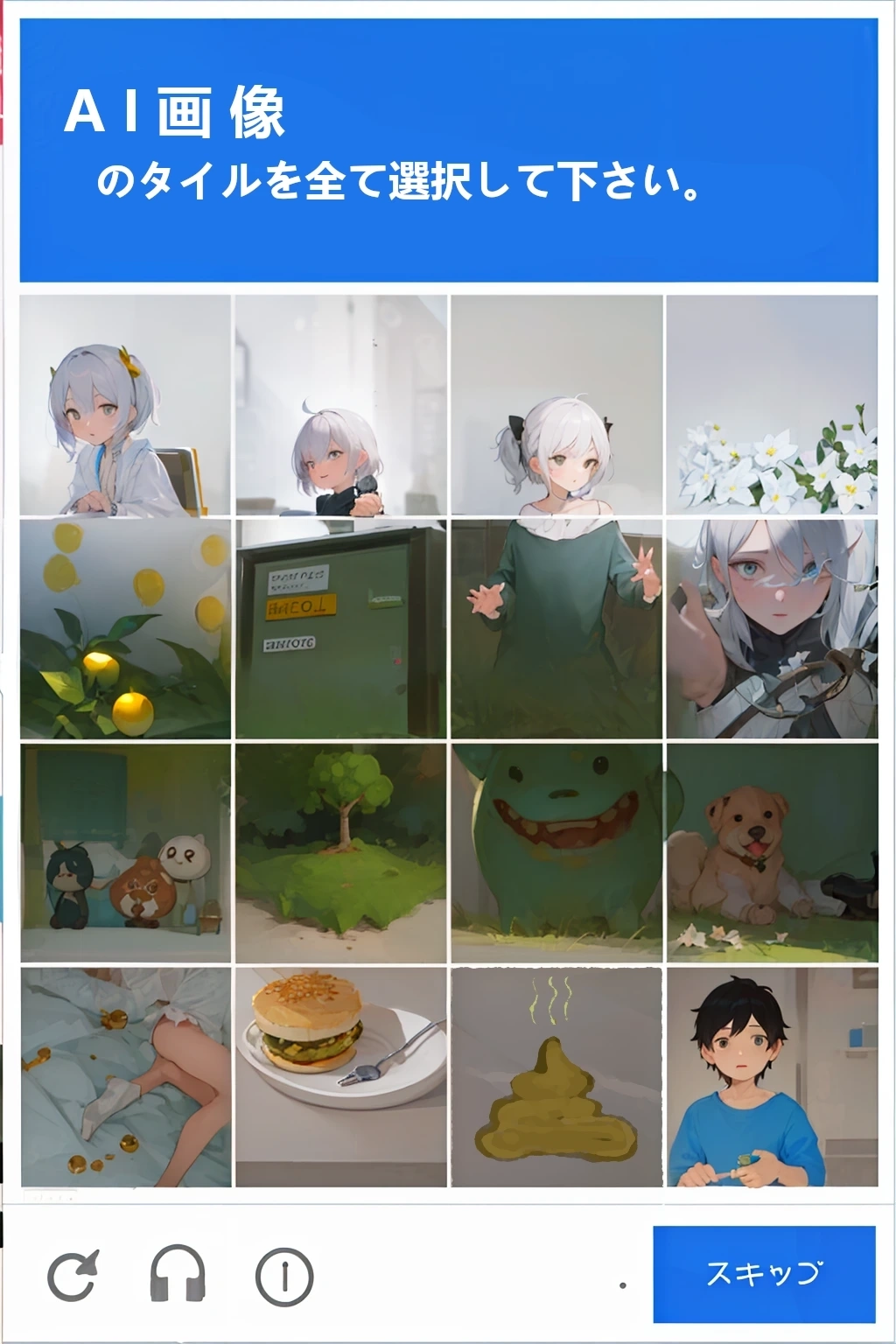Reload a new captcha challenge
Viewport: 896px width, 1344px height.
pos(73,1276)
